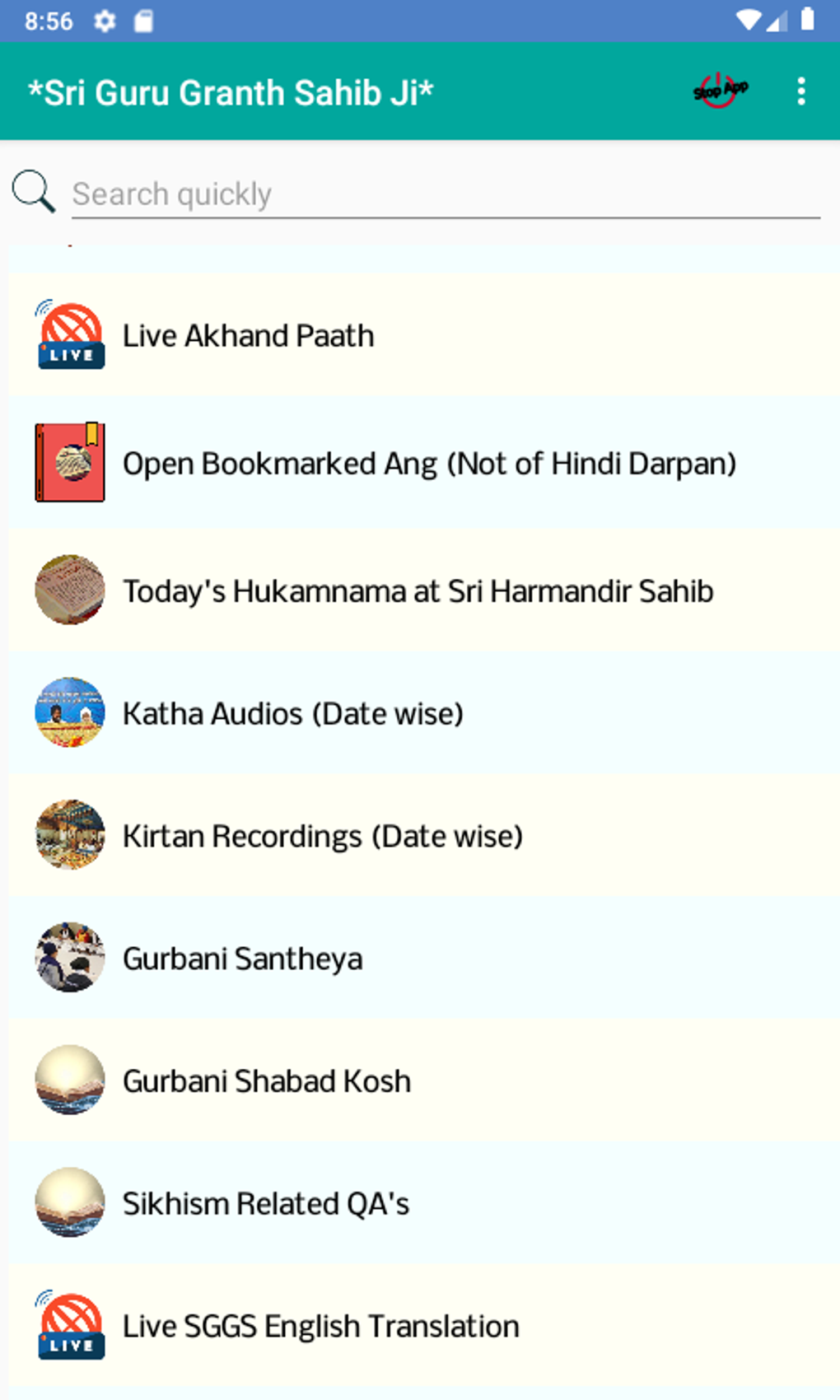Tap the Stop App power icon
Image resolution: width=840 pixels, height=1400 pixels.
720,91
